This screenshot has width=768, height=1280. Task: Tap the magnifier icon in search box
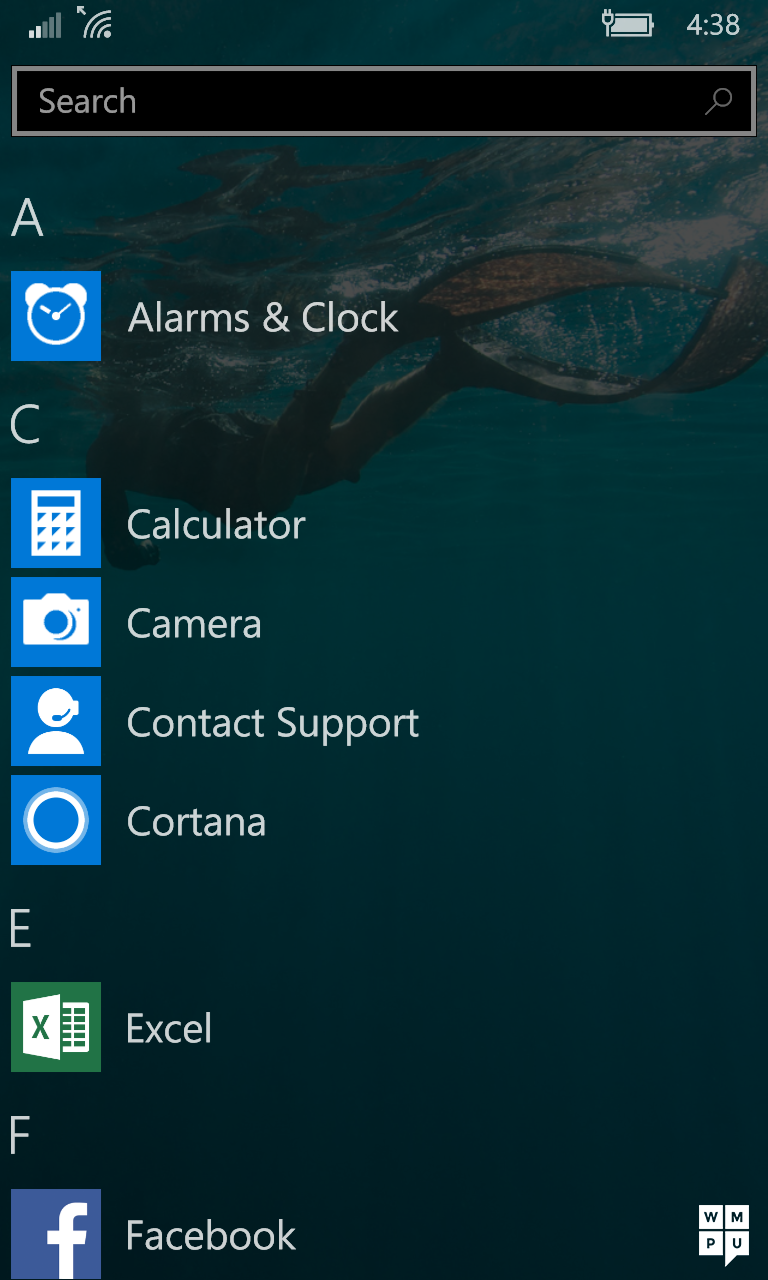[x=718, y=101]
